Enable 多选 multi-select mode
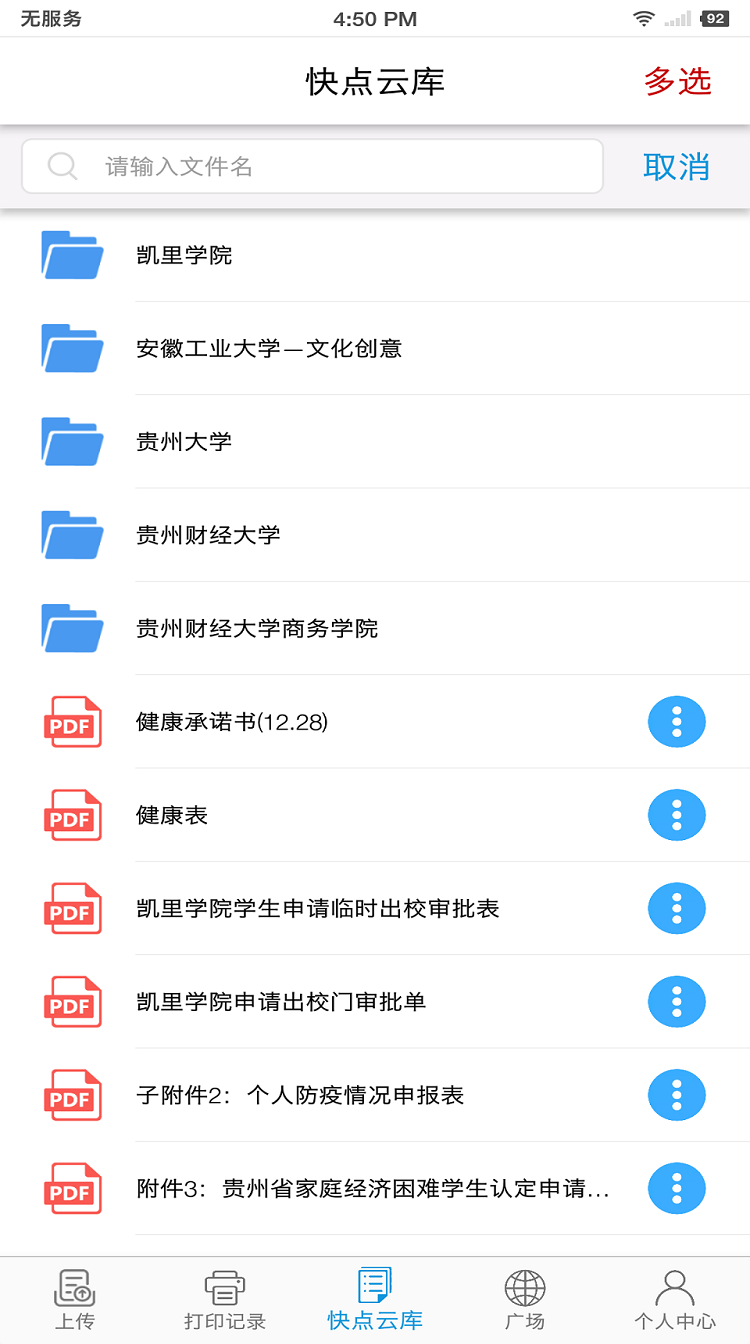 (x=678, y=82)
